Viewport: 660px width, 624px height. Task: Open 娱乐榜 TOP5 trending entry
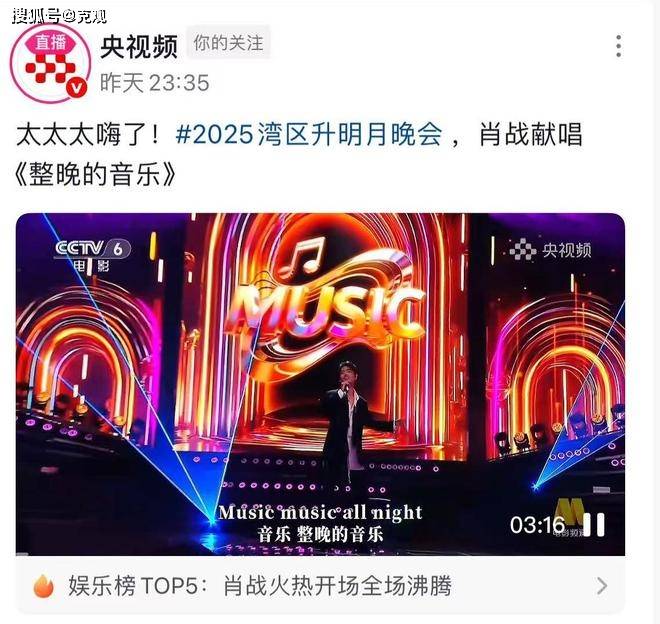click(x=320, y=586)
